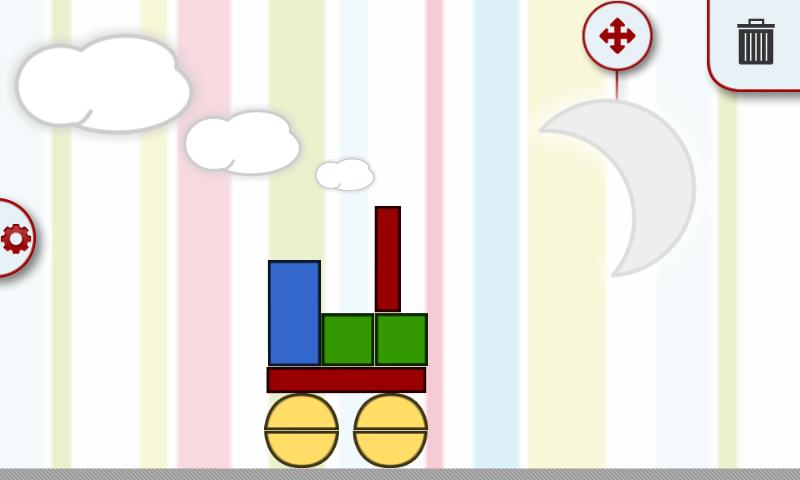800x480 pixels.
Task: Select the left yellow wheel
Action: point(301,430)
